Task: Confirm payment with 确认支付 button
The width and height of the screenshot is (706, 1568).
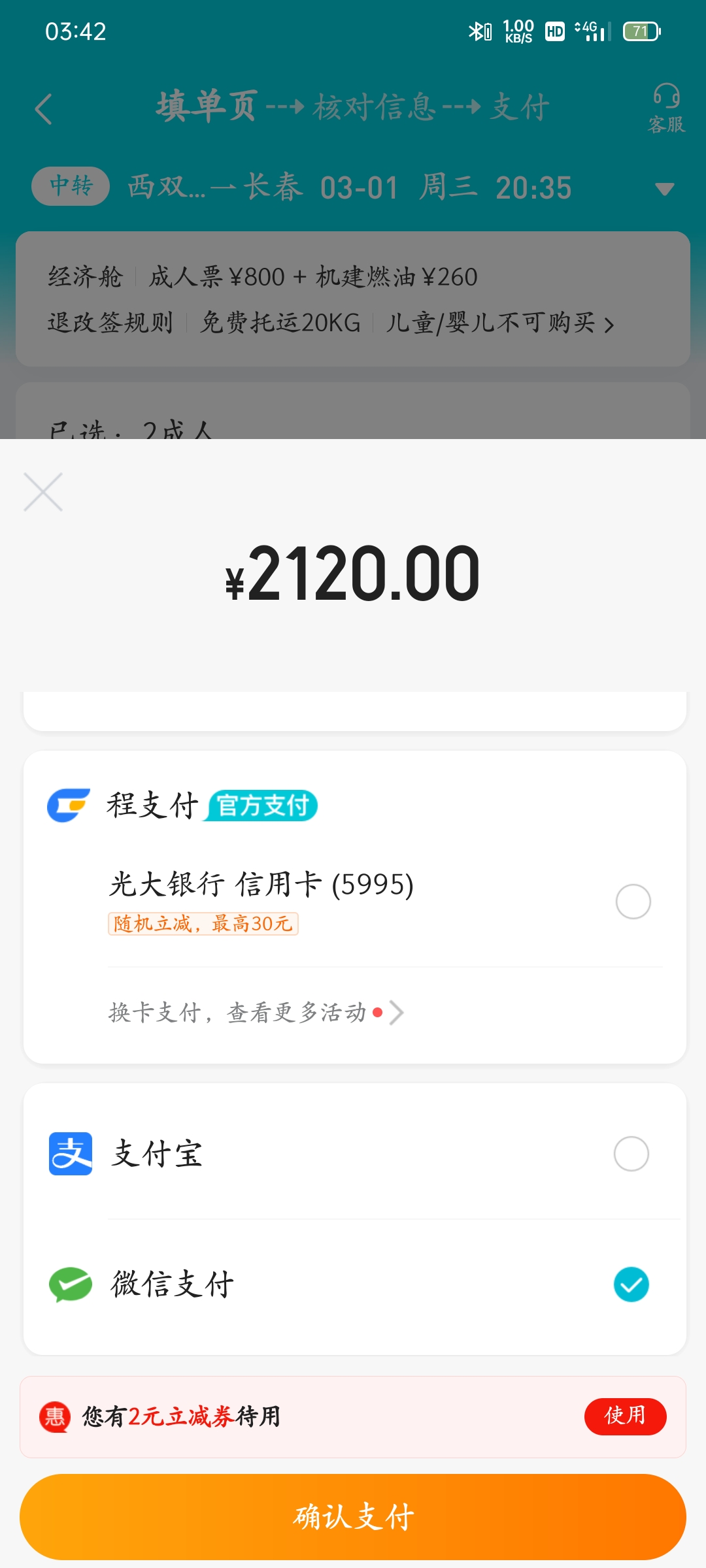Action: (353, 1516)
